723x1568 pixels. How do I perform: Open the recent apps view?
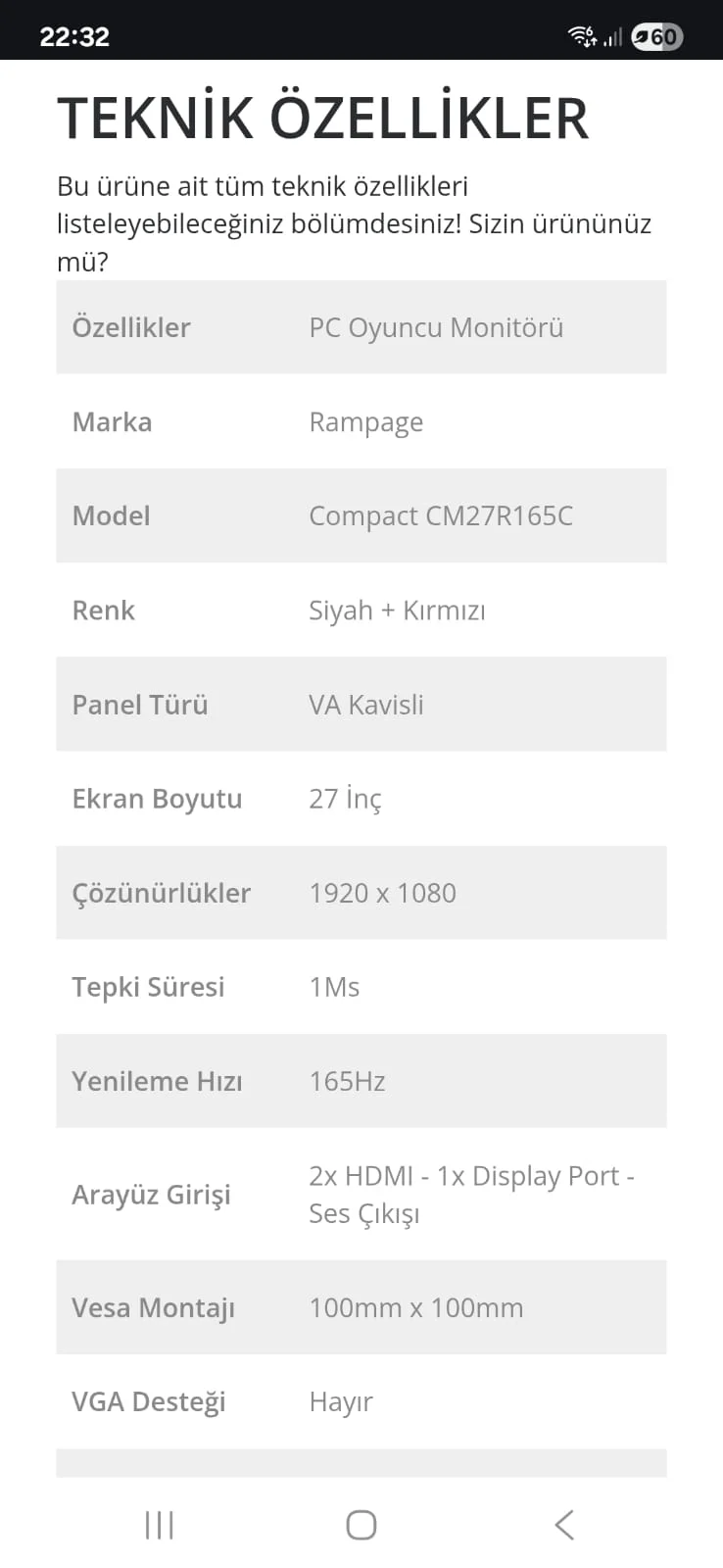point(159,1524)
